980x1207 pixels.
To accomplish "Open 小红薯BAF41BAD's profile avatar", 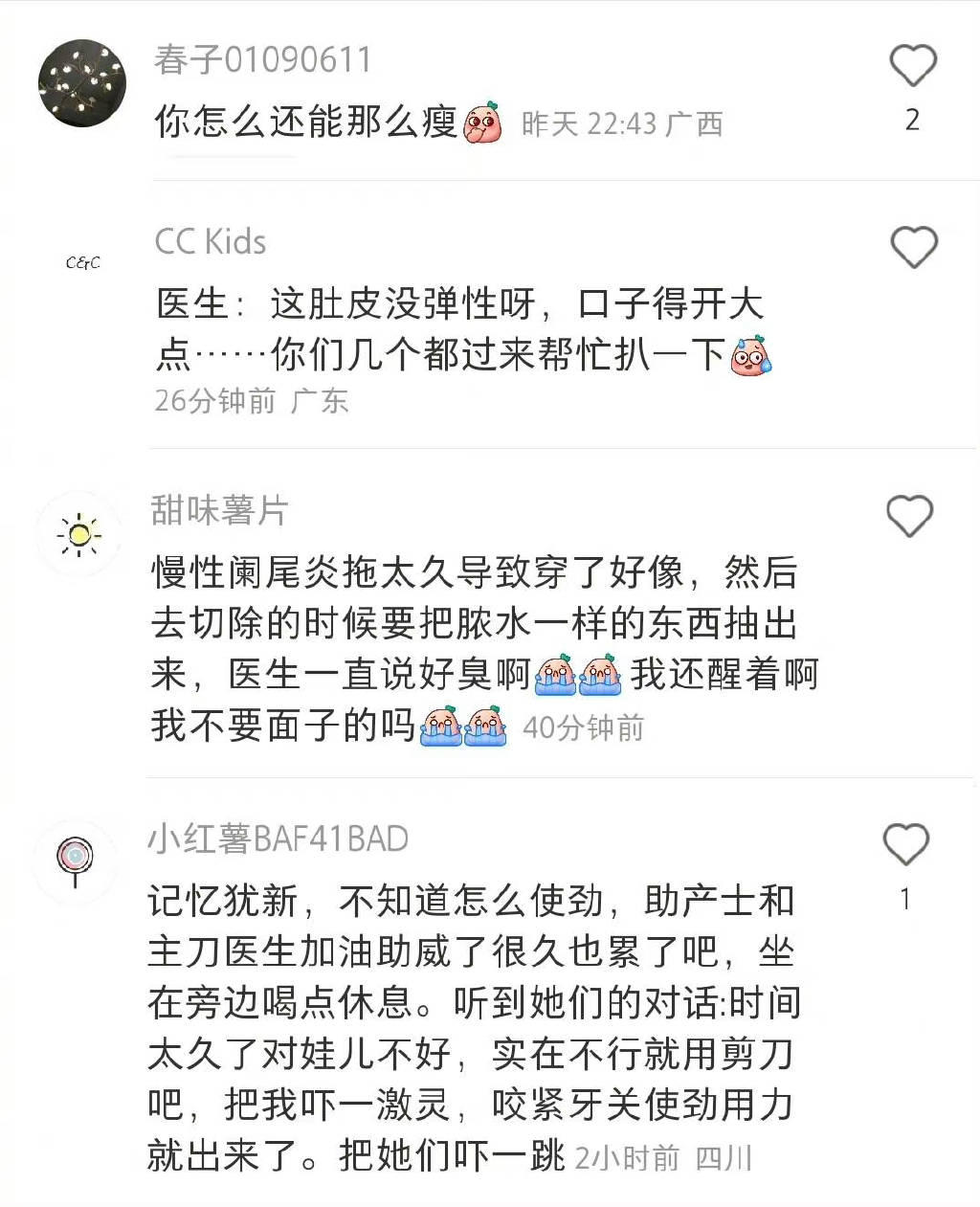I will (76, 857).
